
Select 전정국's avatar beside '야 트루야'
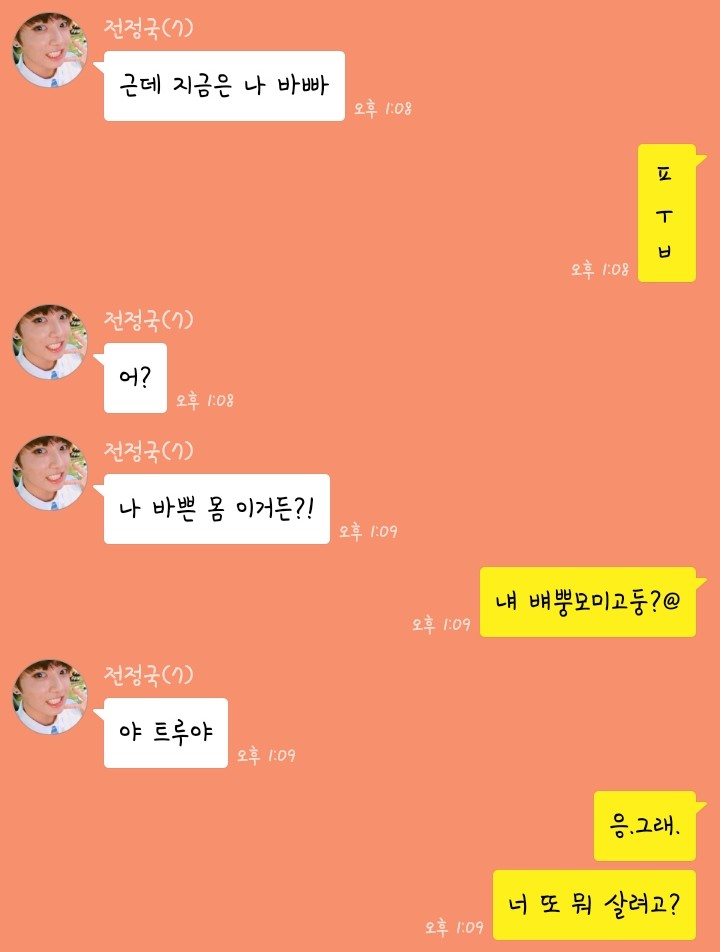(x=50, y=697)
